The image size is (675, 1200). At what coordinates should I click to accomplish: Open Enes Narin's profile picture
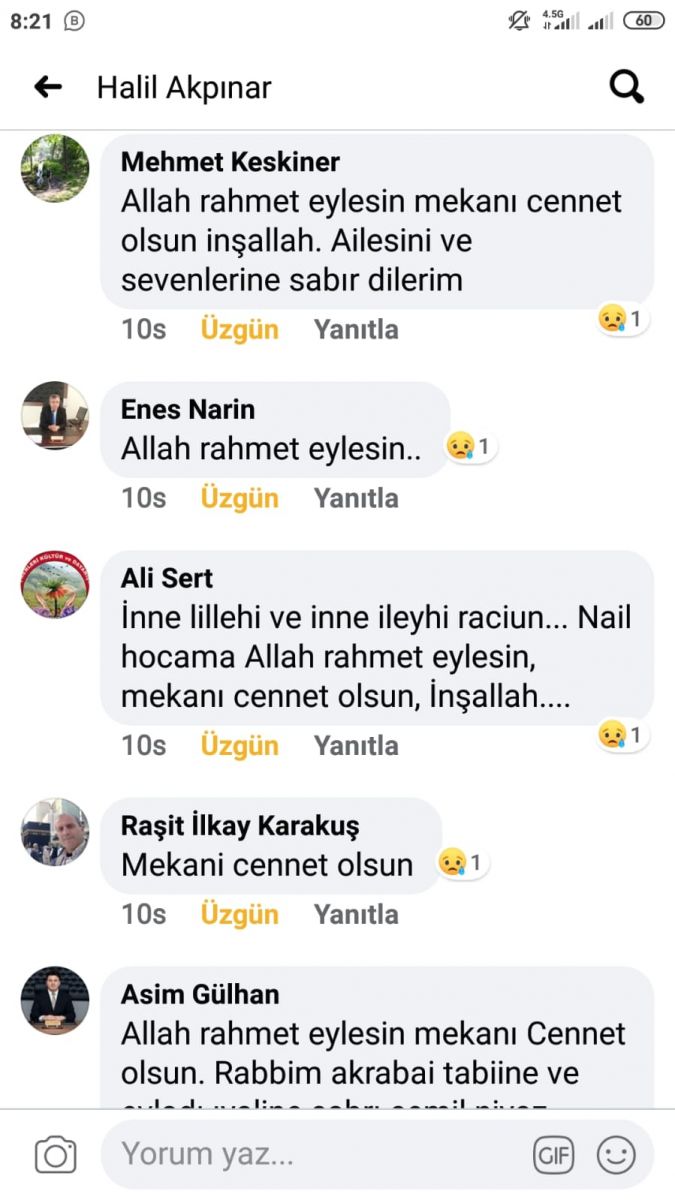tap(55, 415)
